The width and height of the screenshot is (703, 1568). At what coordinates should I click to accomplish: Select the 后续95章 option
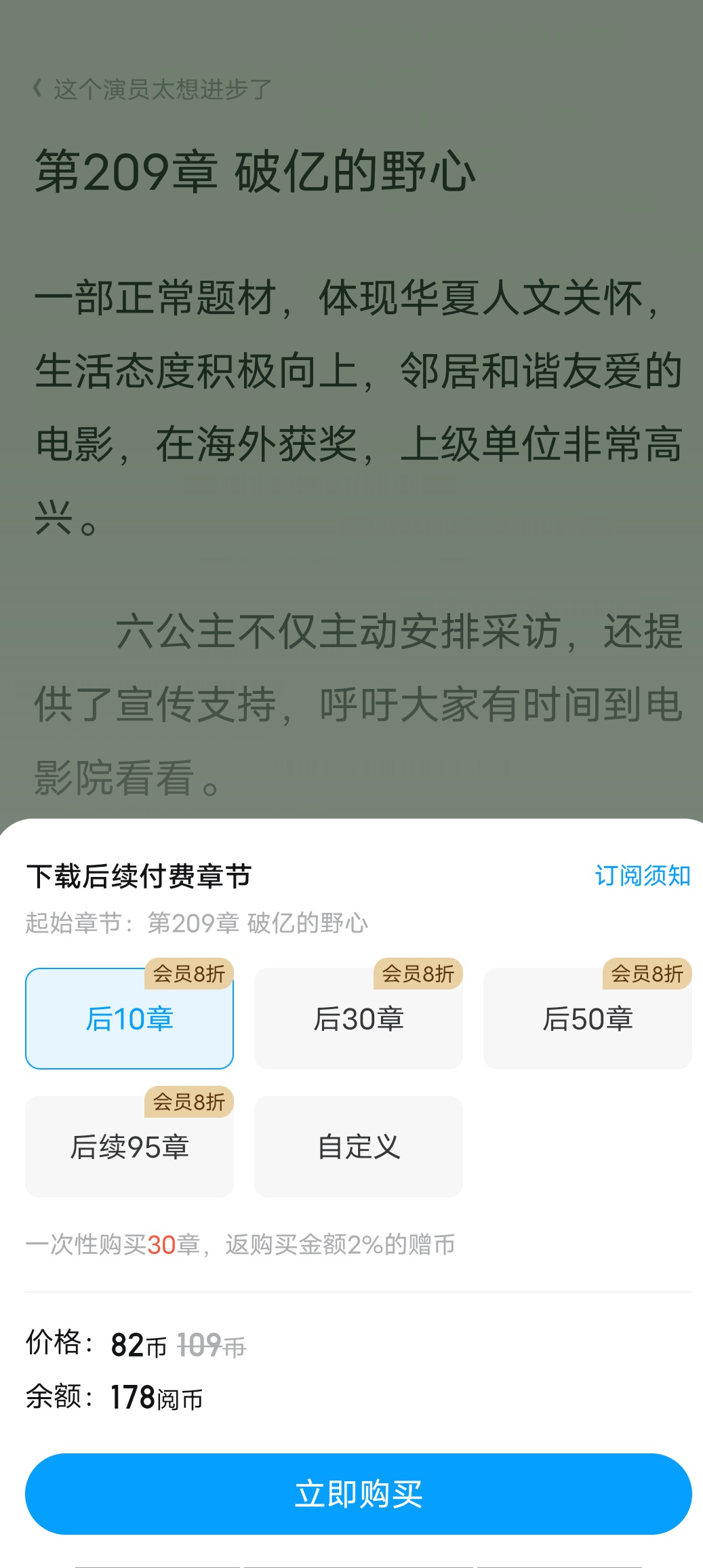click(129, 1147)
